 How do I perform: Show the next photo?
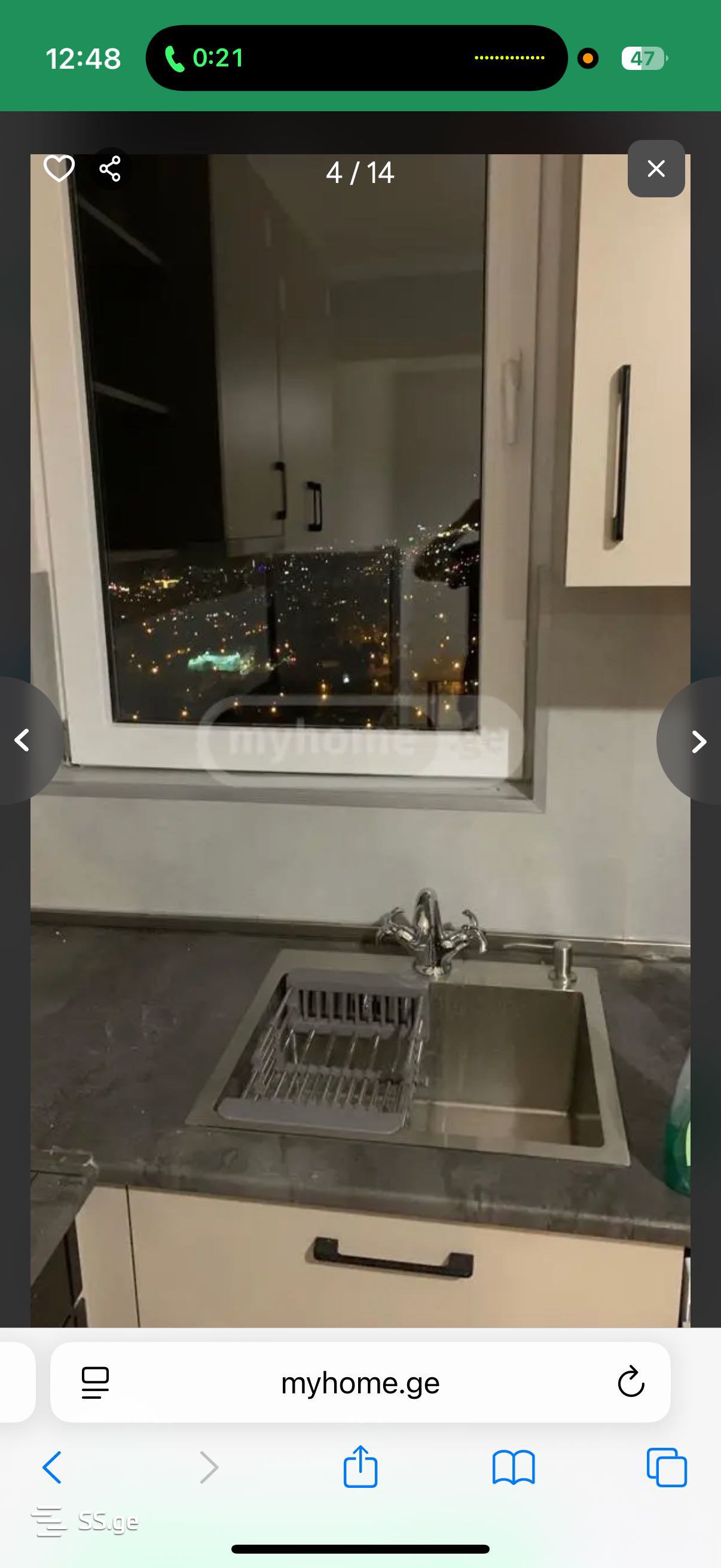coord(698,741)
